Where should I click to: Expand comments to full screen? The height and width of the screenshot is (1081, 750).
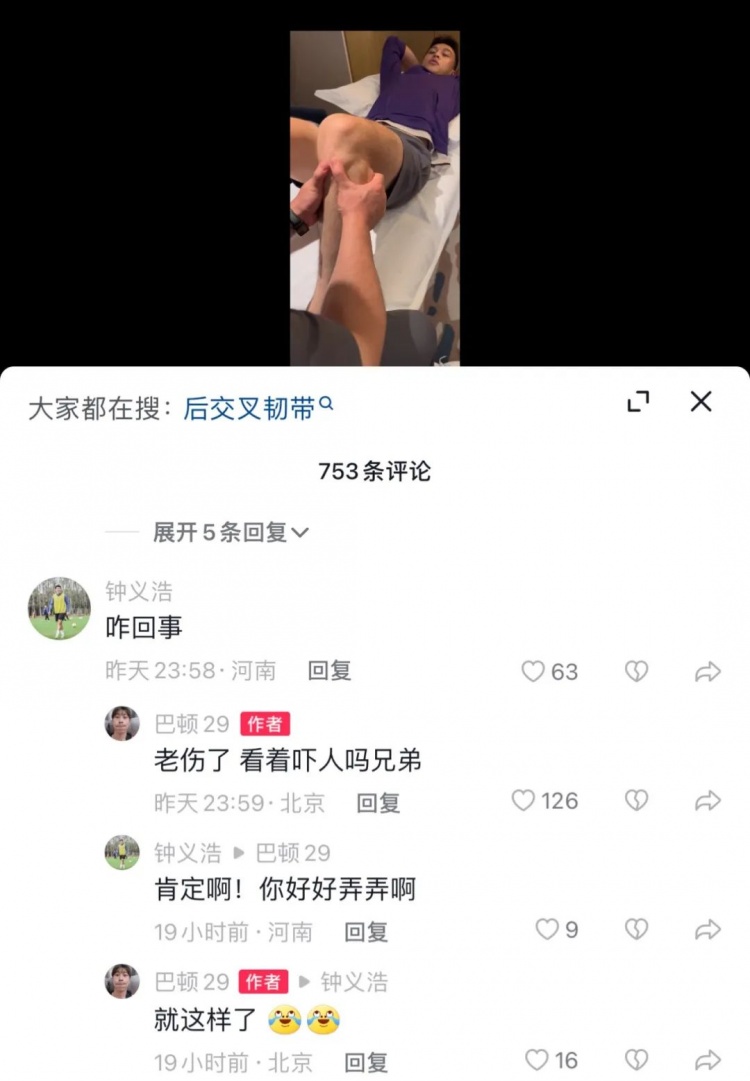click(x=637, y=402)
